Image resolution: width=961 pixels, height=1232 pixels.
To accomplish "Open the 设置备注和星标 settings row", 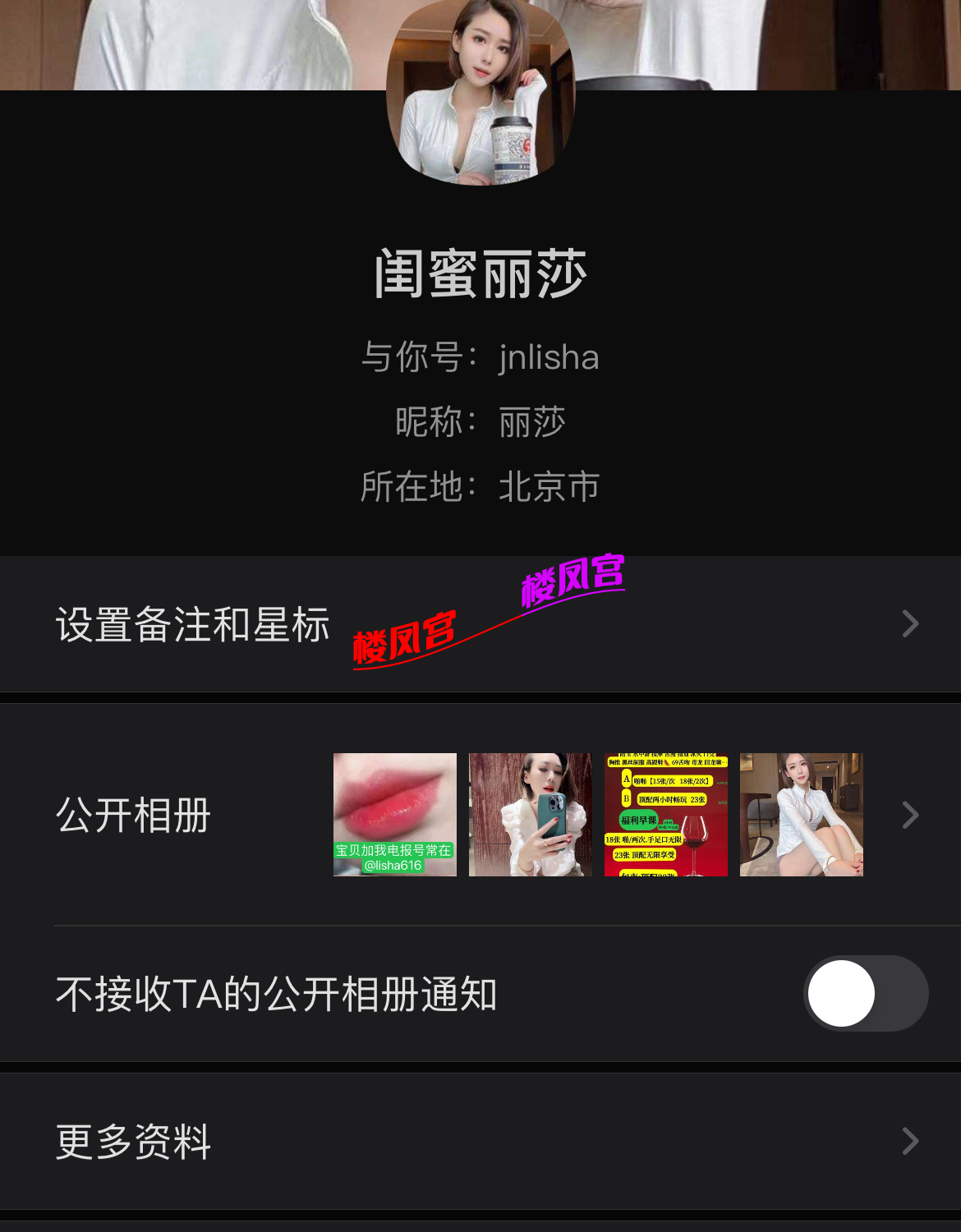I will [x=193, y=623].
